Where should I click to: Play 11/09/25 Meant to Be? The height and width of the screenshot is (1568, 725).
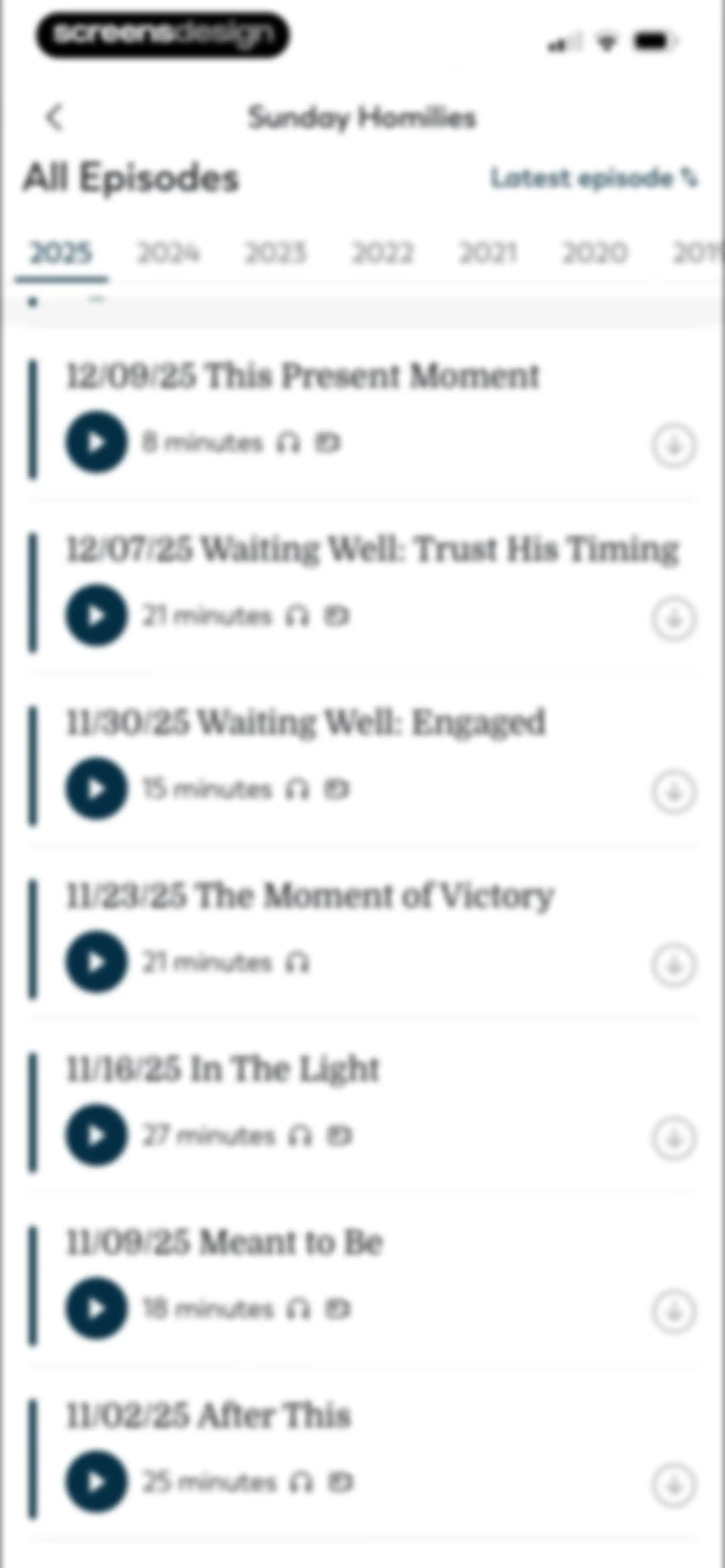[x=96, y=1308]
